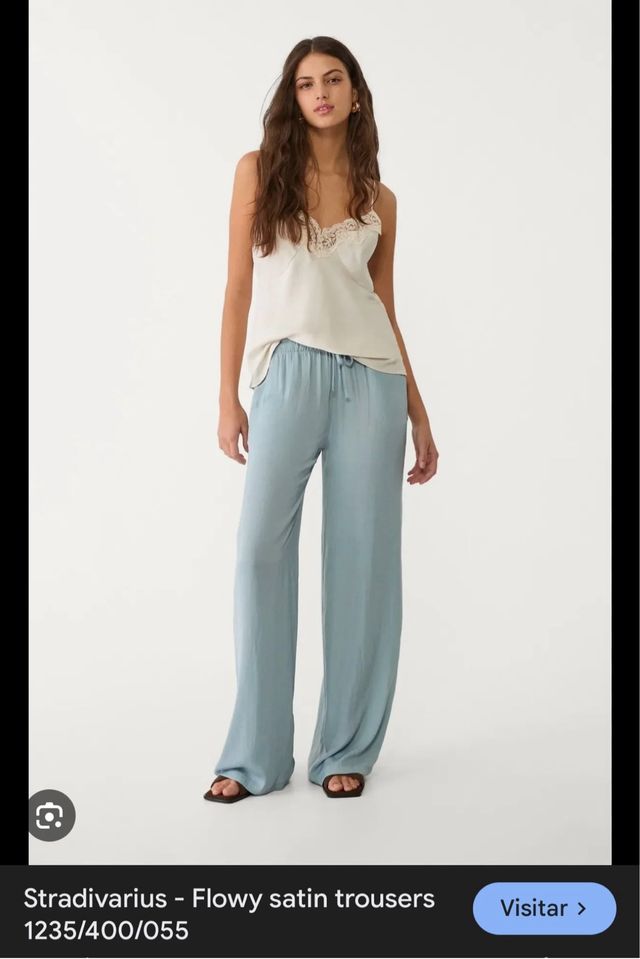Search this image with Google Lens
The width and height of the screenshot is (640, 959).
coord(50,815)
